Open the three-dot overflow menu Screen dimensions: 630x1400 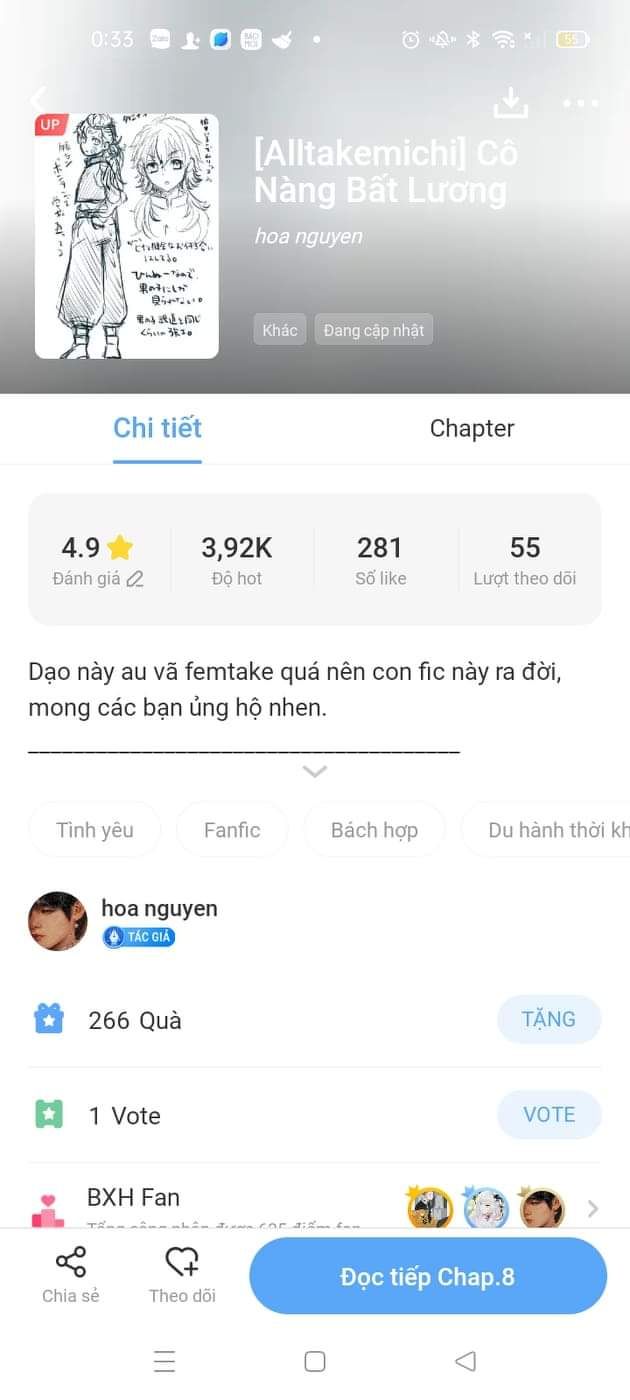tap(580, 102)
